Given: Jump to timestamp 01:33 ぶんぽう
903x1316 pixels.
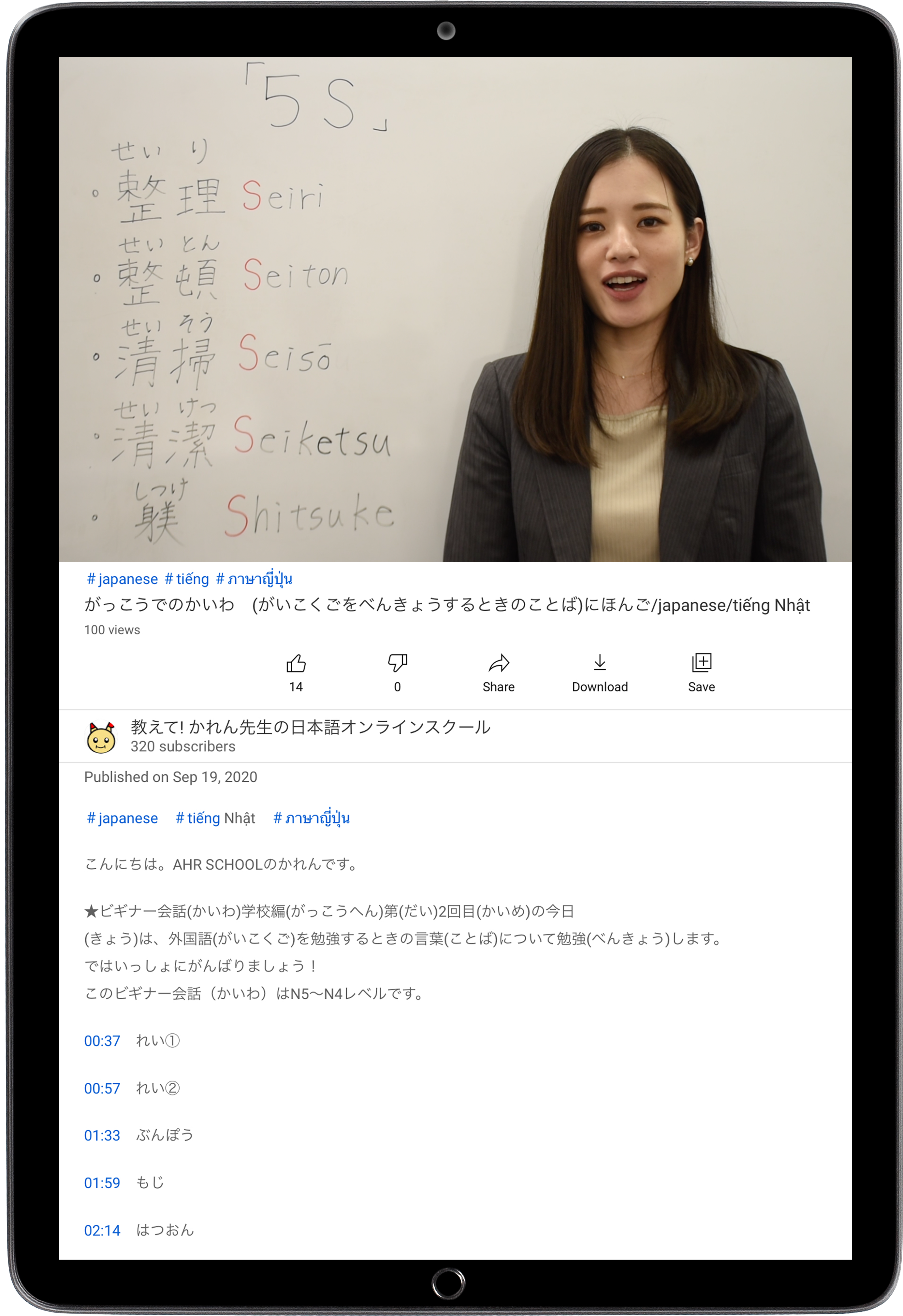Looking at the screenshot, I should (102, 1135).
